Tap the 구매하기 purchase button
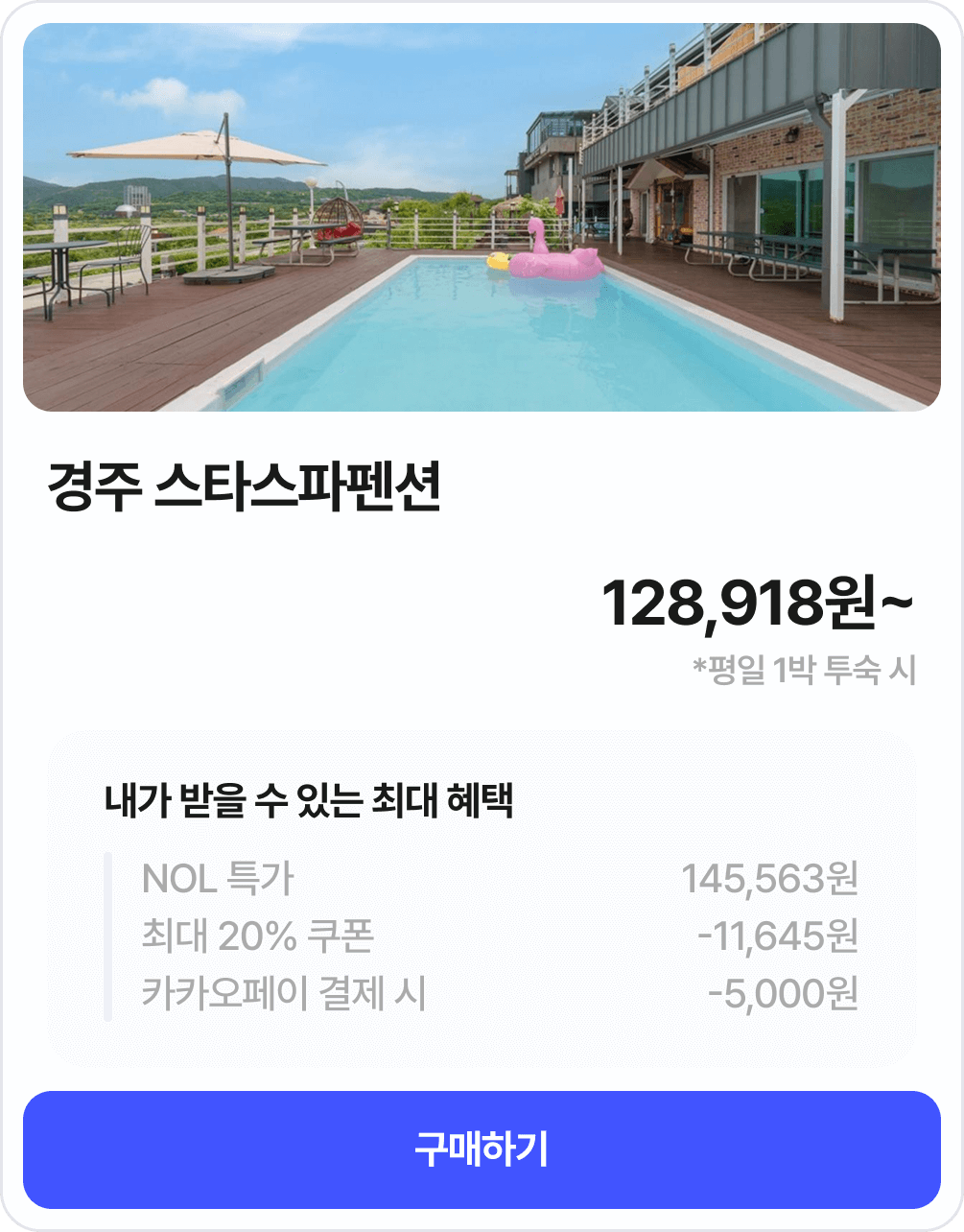This screenshot has height=1232, width=964. 482,1149
